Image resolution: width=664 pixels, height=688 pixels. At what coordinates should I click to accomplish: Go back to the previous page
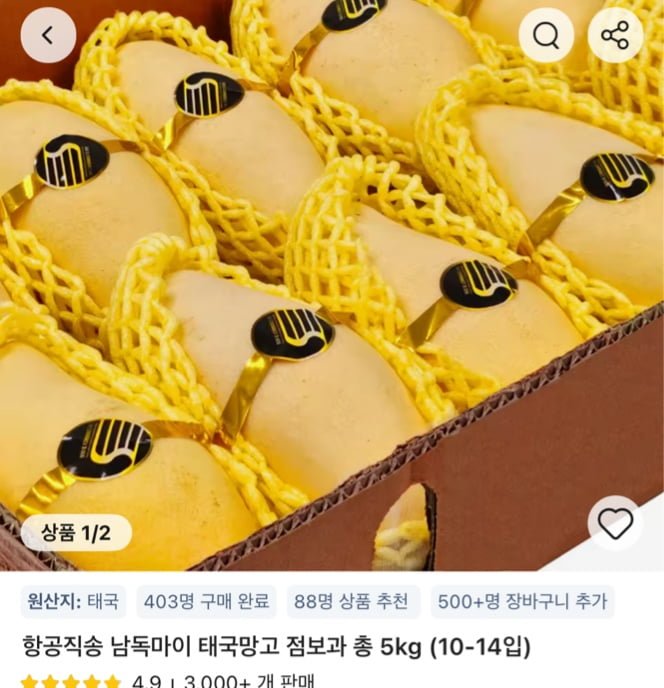coord(47,36)
